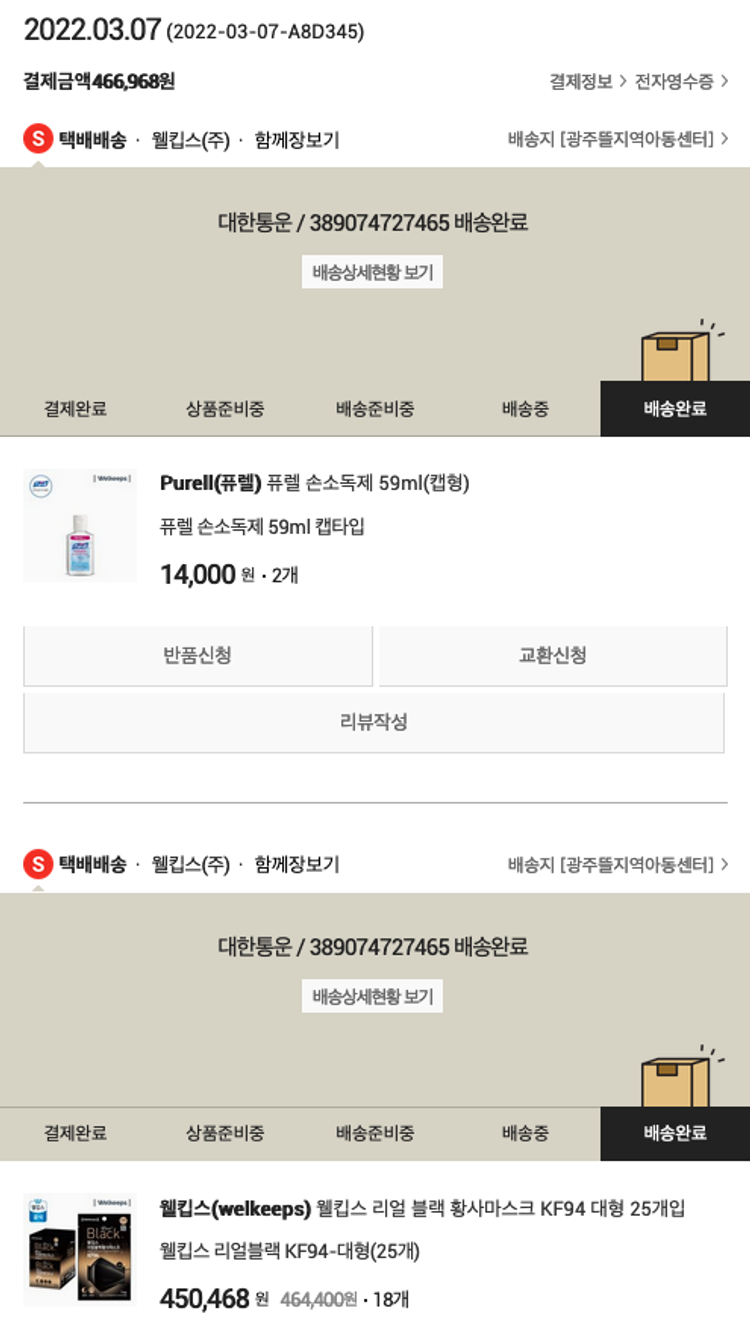Open 배송지 link above Purell order
750x1330 pixels.
617,139
